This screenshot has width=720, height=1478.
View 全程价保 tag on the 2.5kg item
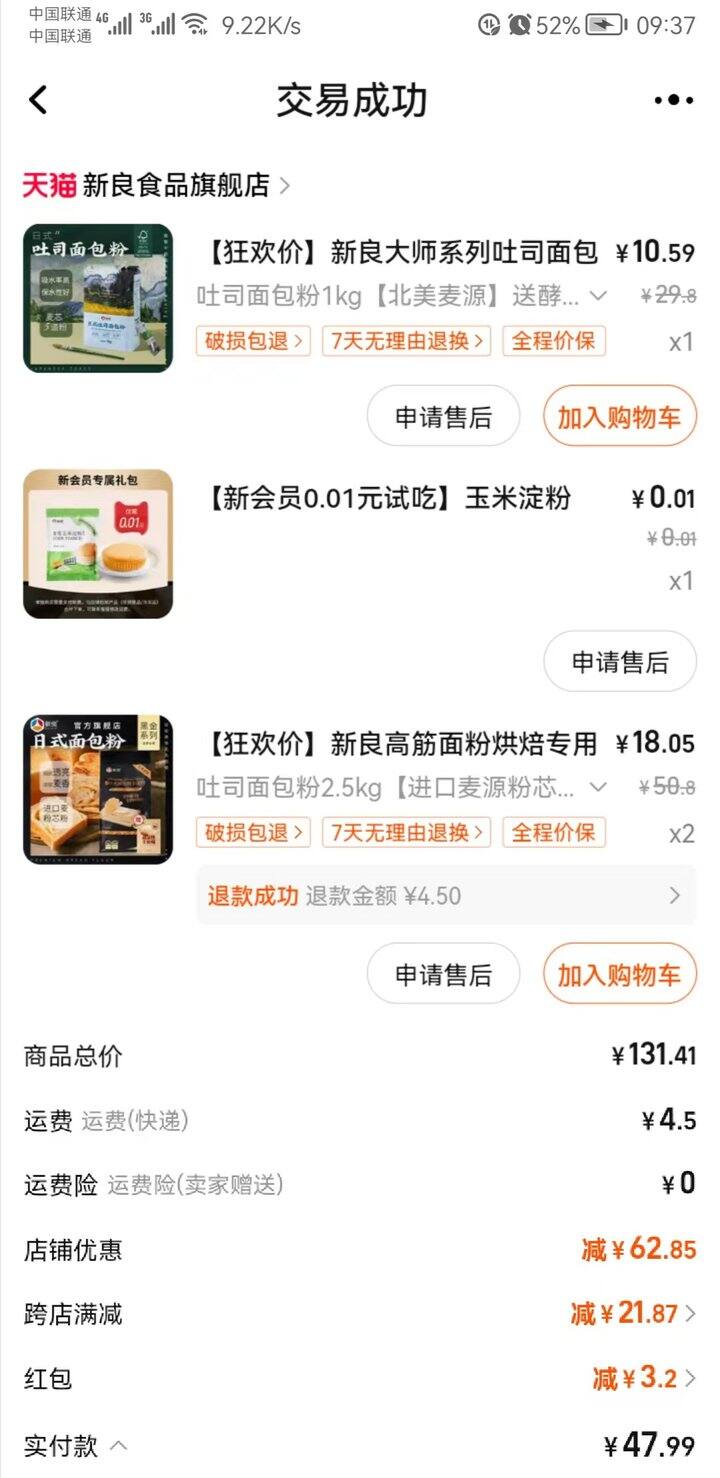point(553,832)
